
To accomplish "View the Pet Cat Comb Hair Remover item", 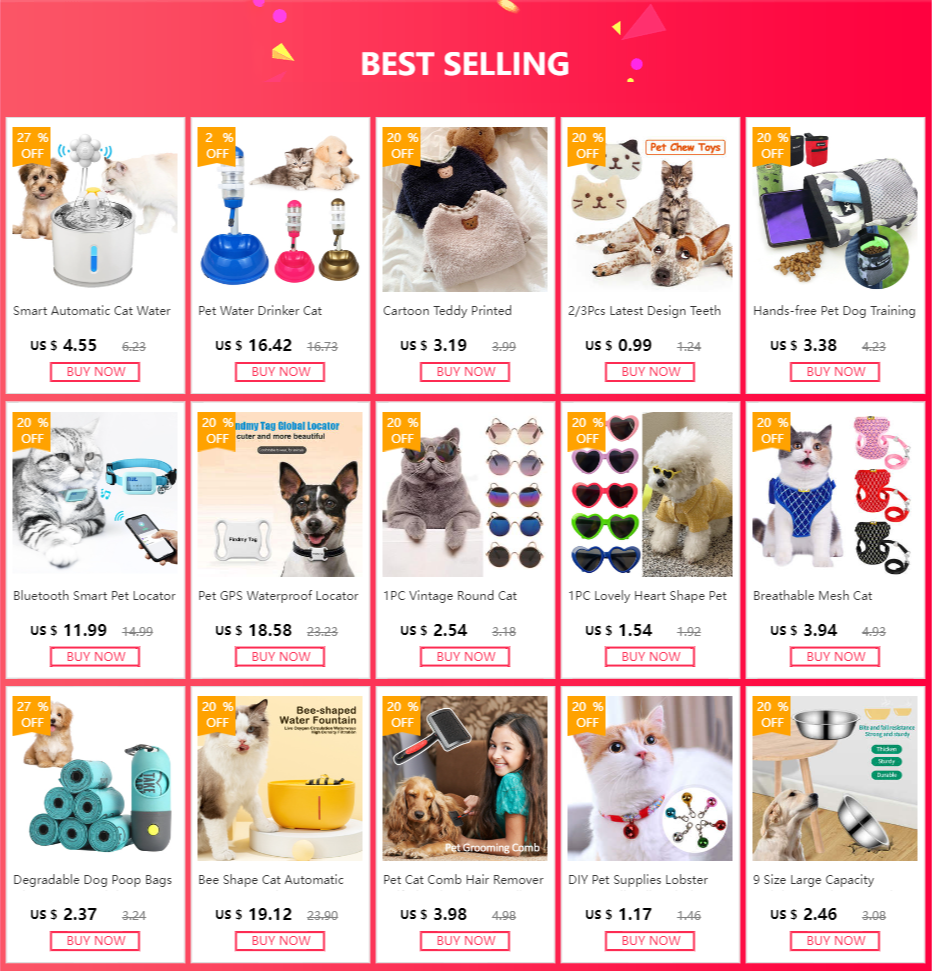I will [x=465, y=824].
